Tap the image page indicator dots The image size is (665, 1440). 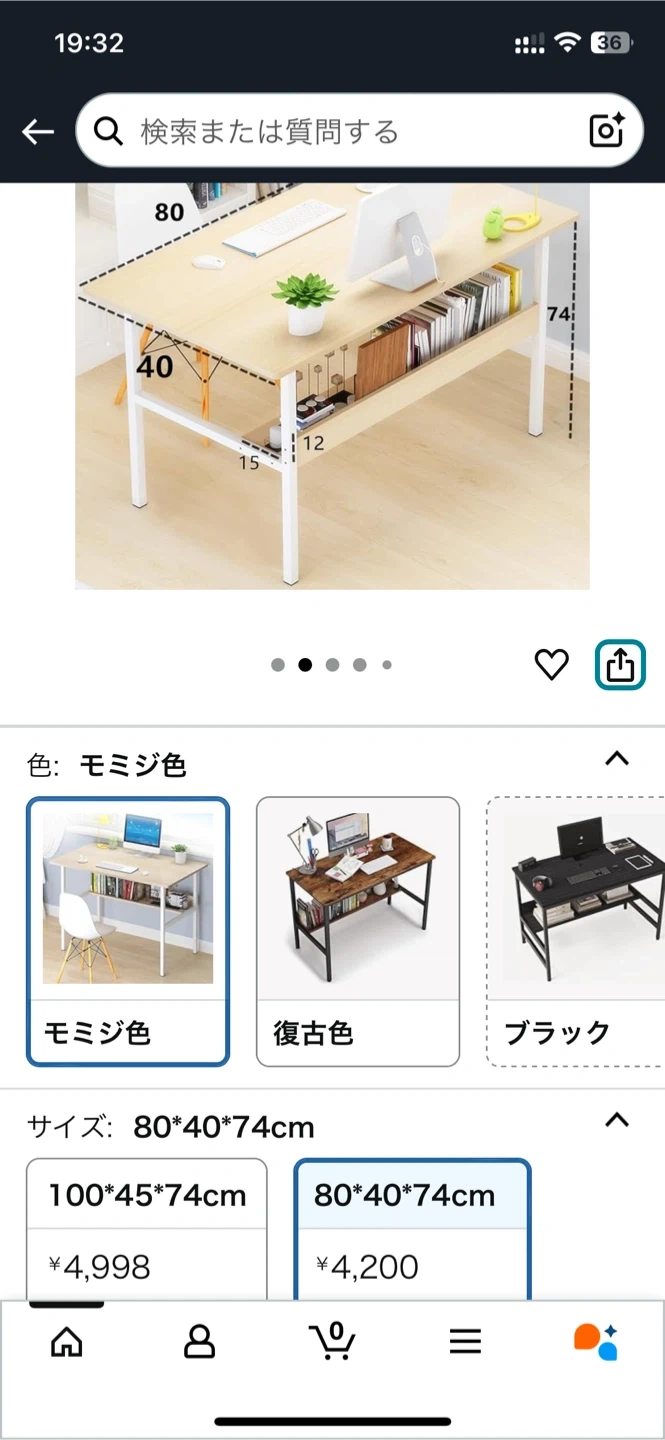pos(332,665)
